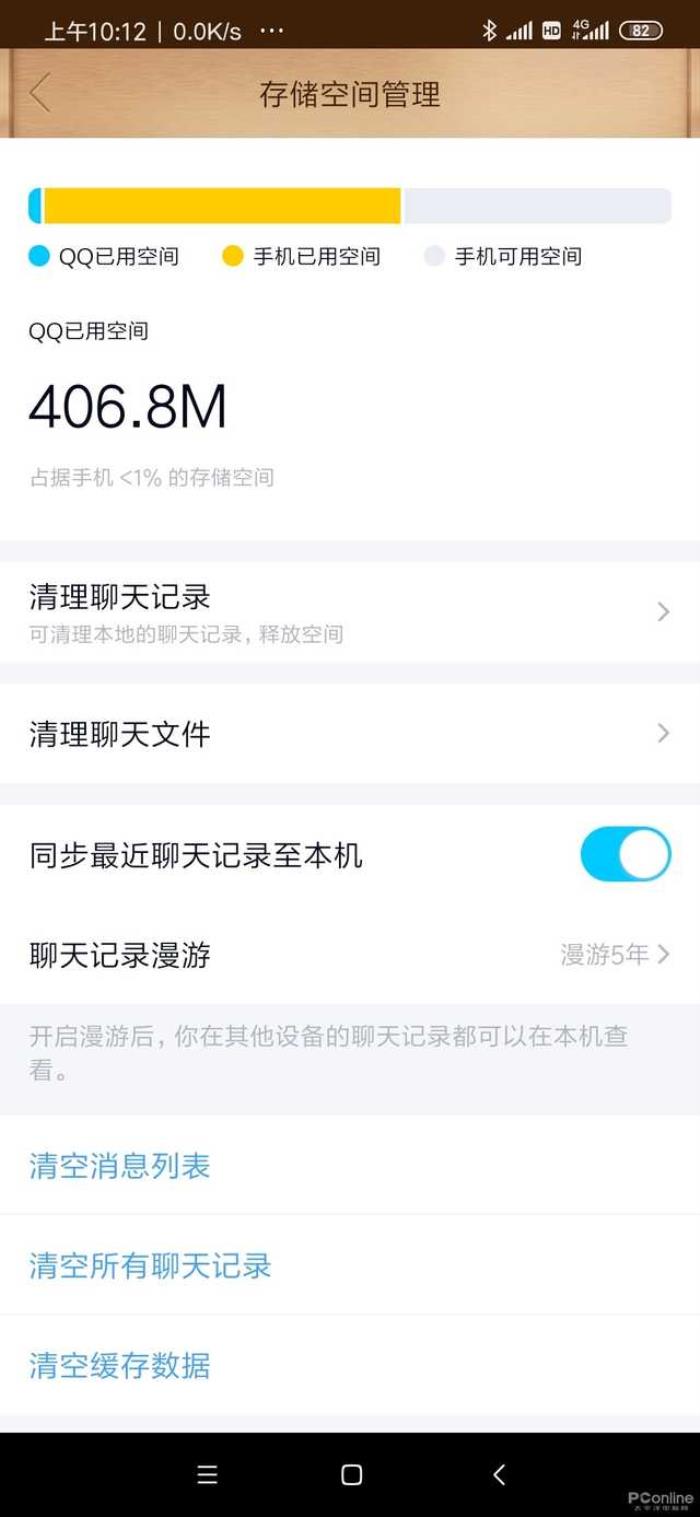The image size is (700, 1517).
Task: Select 清空所有聊天记录
Action: pos(150,1266)
